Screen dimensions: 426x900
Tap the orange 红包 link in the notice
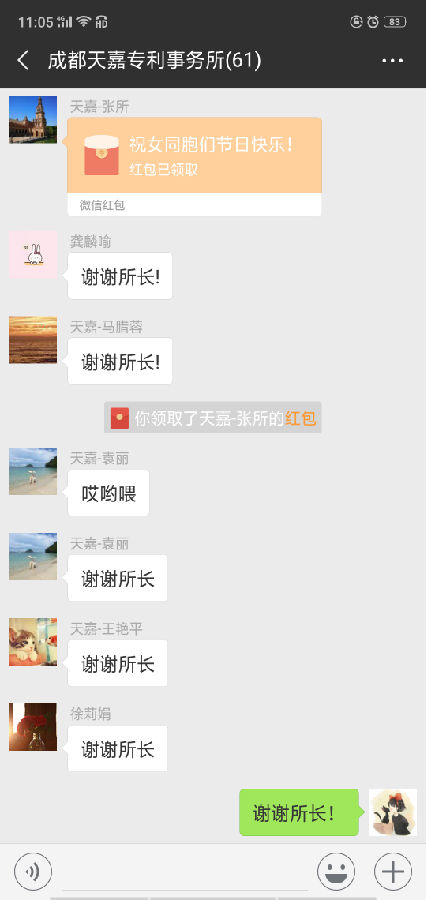(x=300, y=418)
